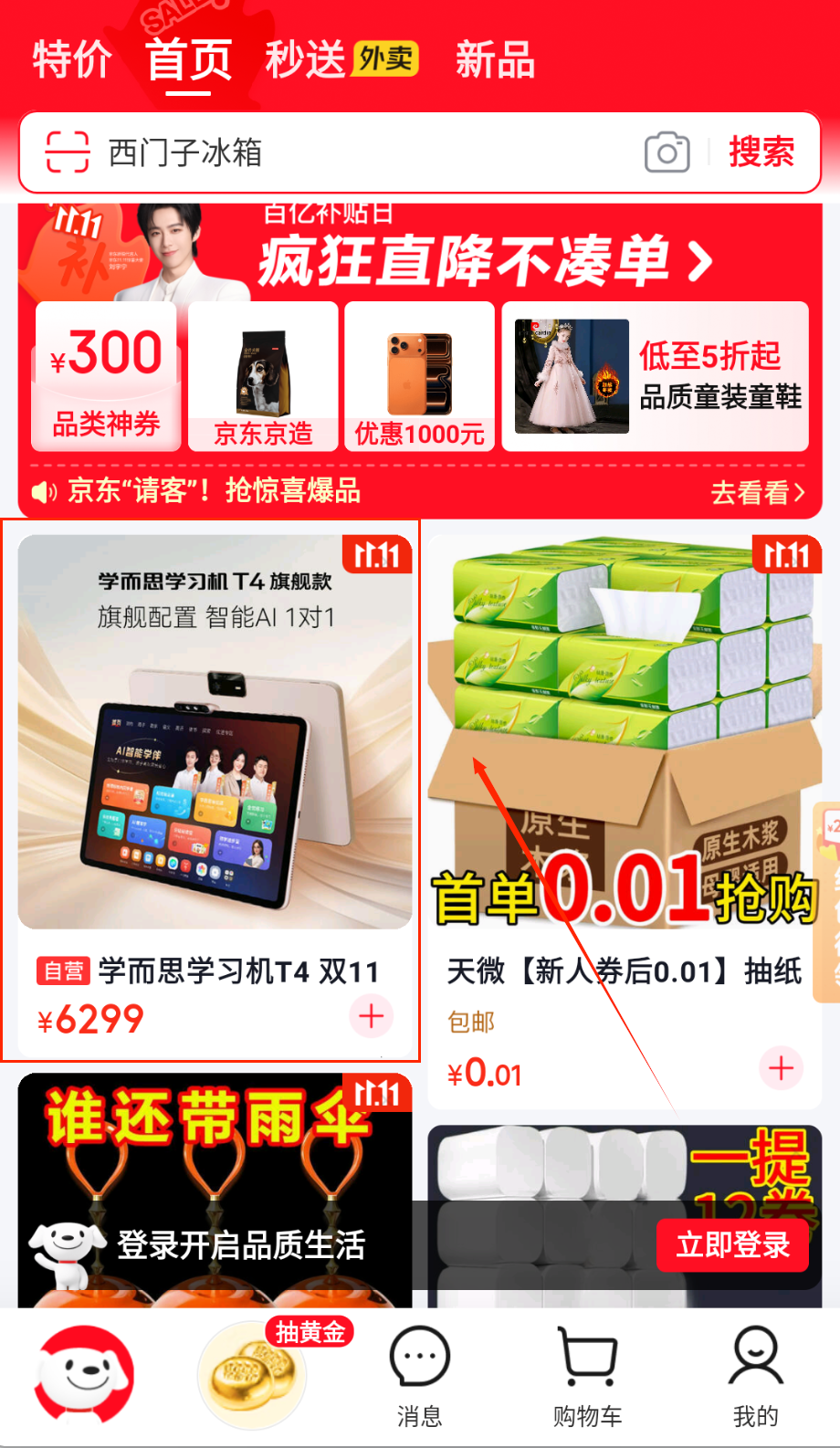Tap the 搜索 button
The height and width of the screenshot is (1448, 840).
(761, 152)
